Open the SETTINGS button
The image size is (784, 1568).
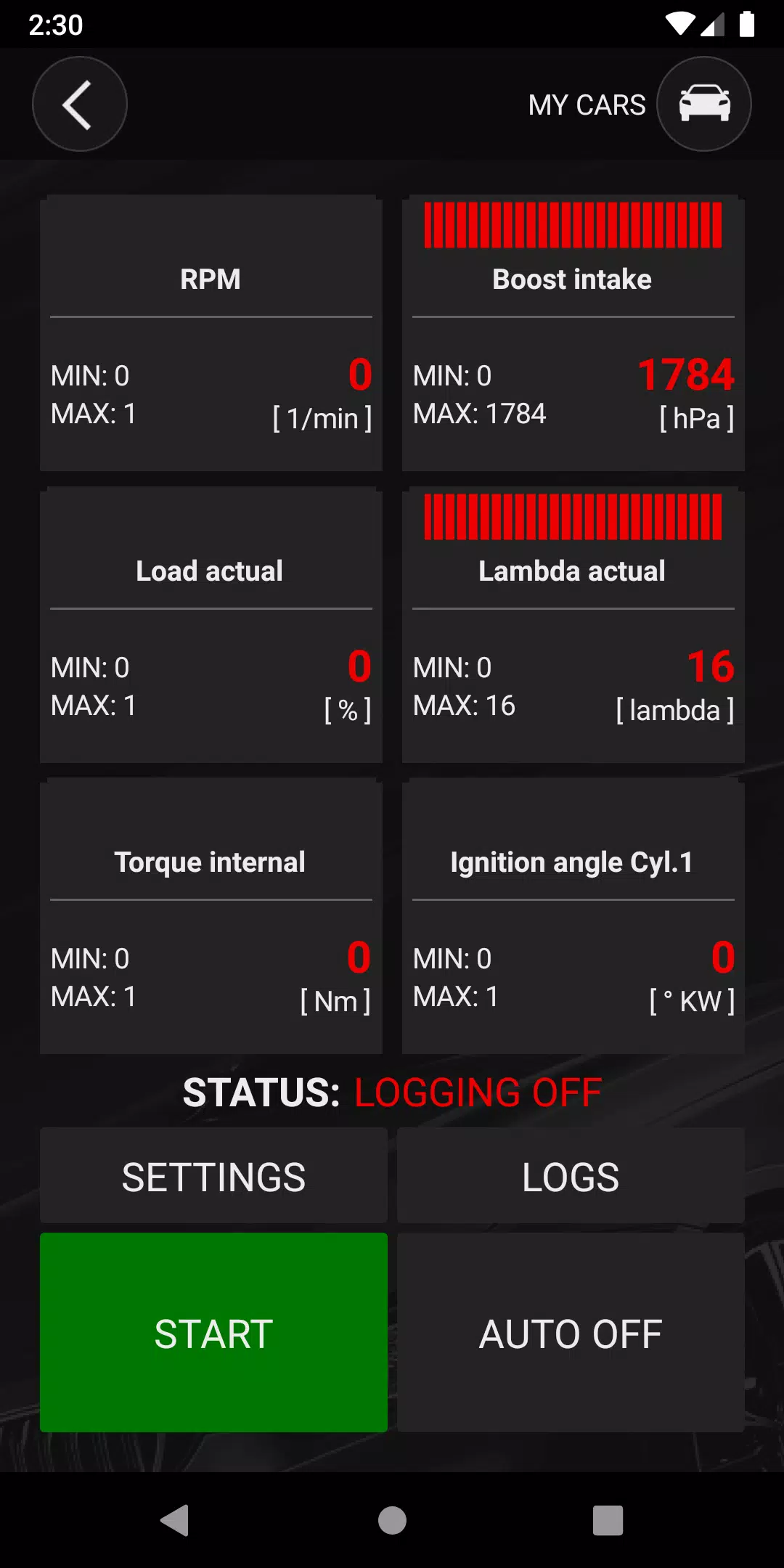point(213,1175)
